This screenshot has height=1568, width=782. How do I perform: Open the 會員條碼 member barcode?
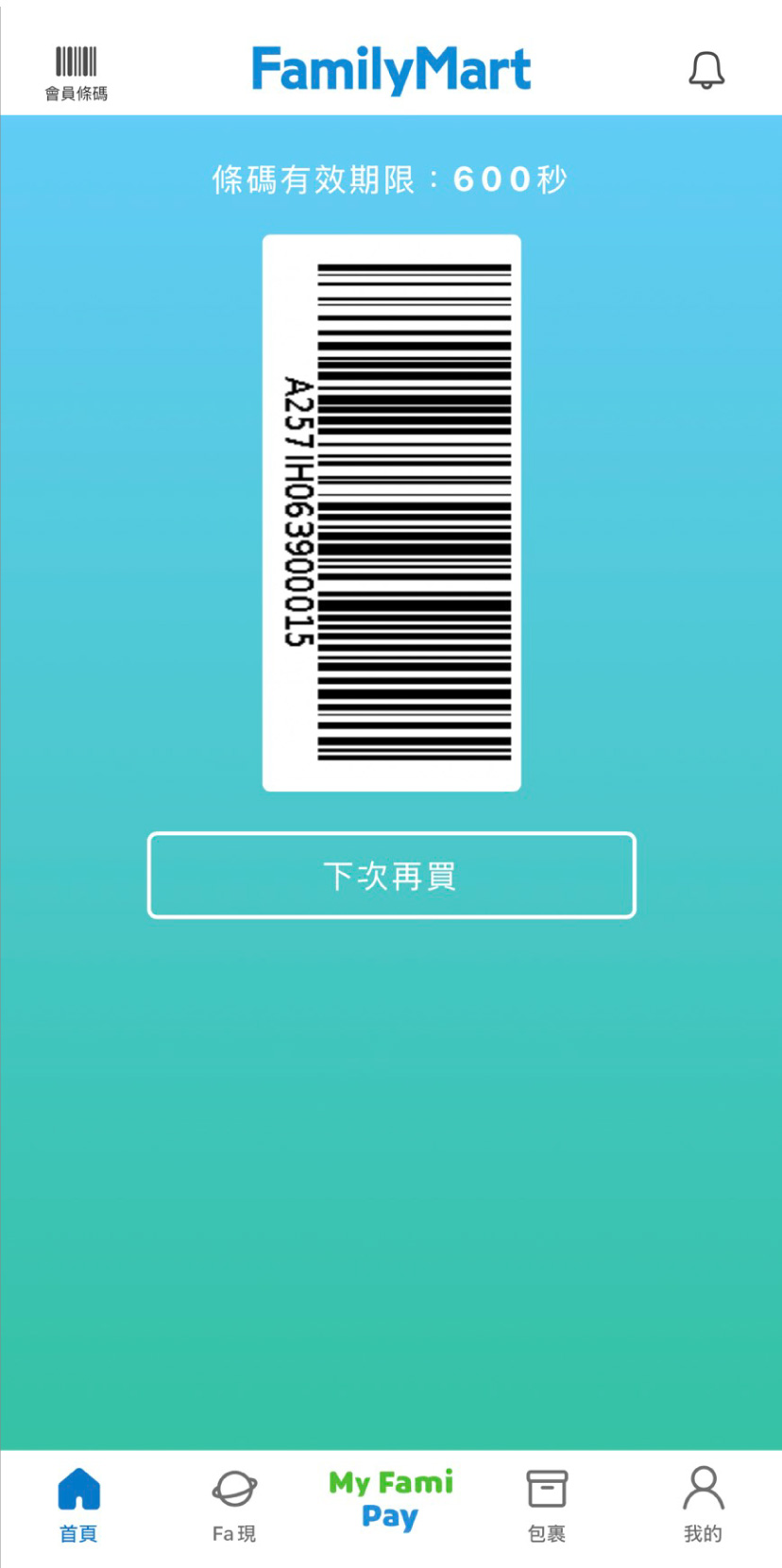(76, 73)
